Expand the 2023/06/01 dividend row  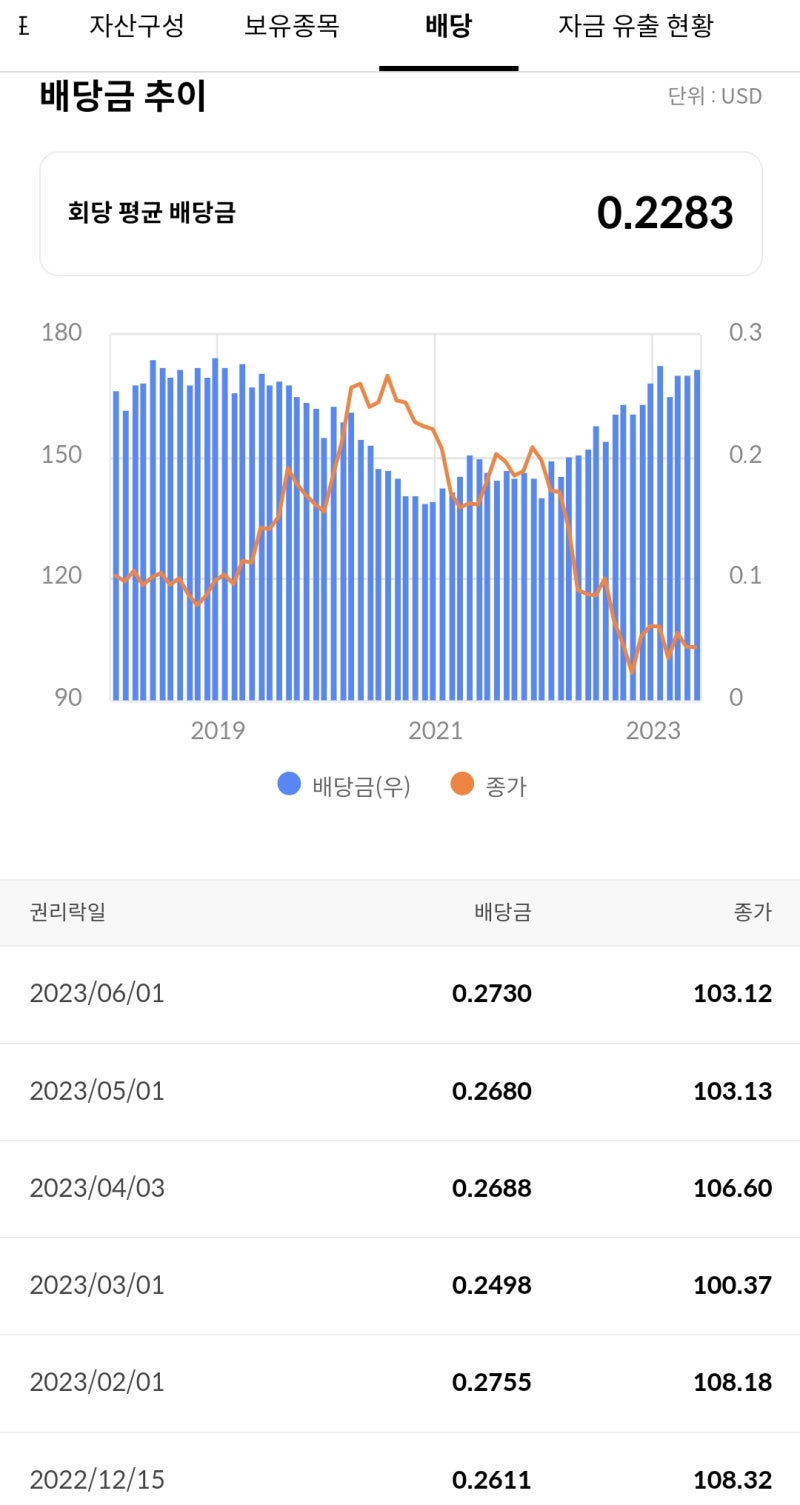[400, 993]
